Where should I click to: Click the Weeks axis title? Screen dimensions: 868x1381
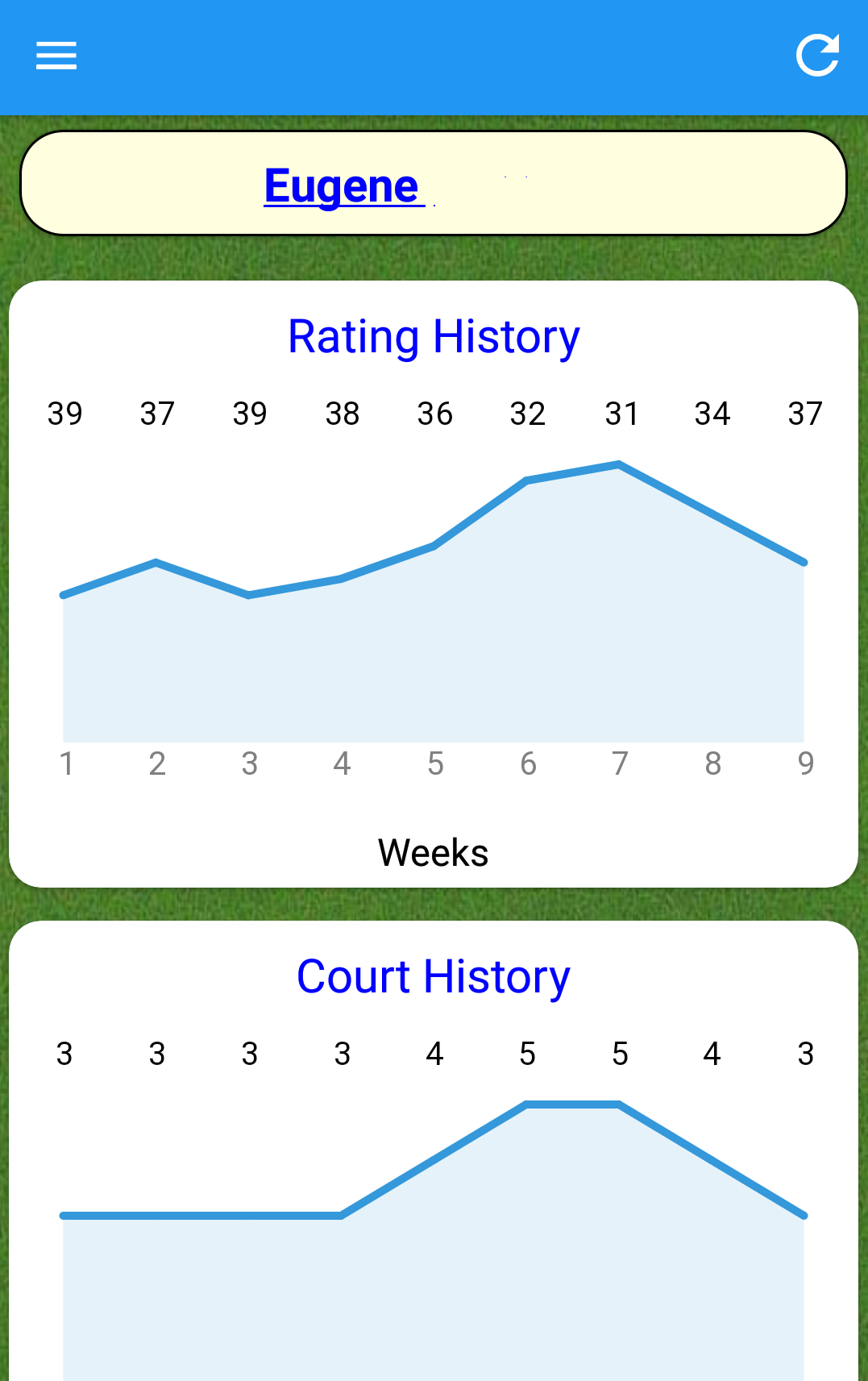[434, 852]
